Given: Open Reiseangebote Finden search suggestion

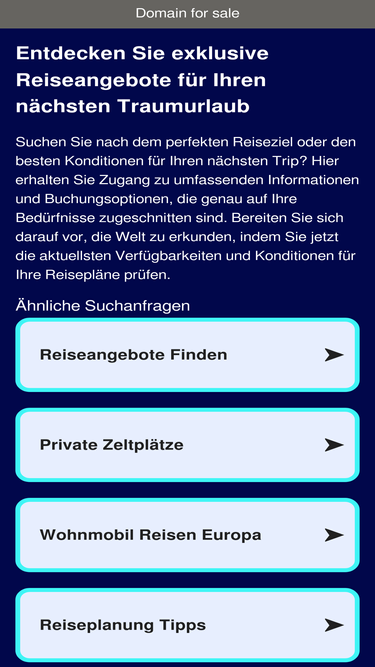Looking at the screenshot, I should click(188, 355).
